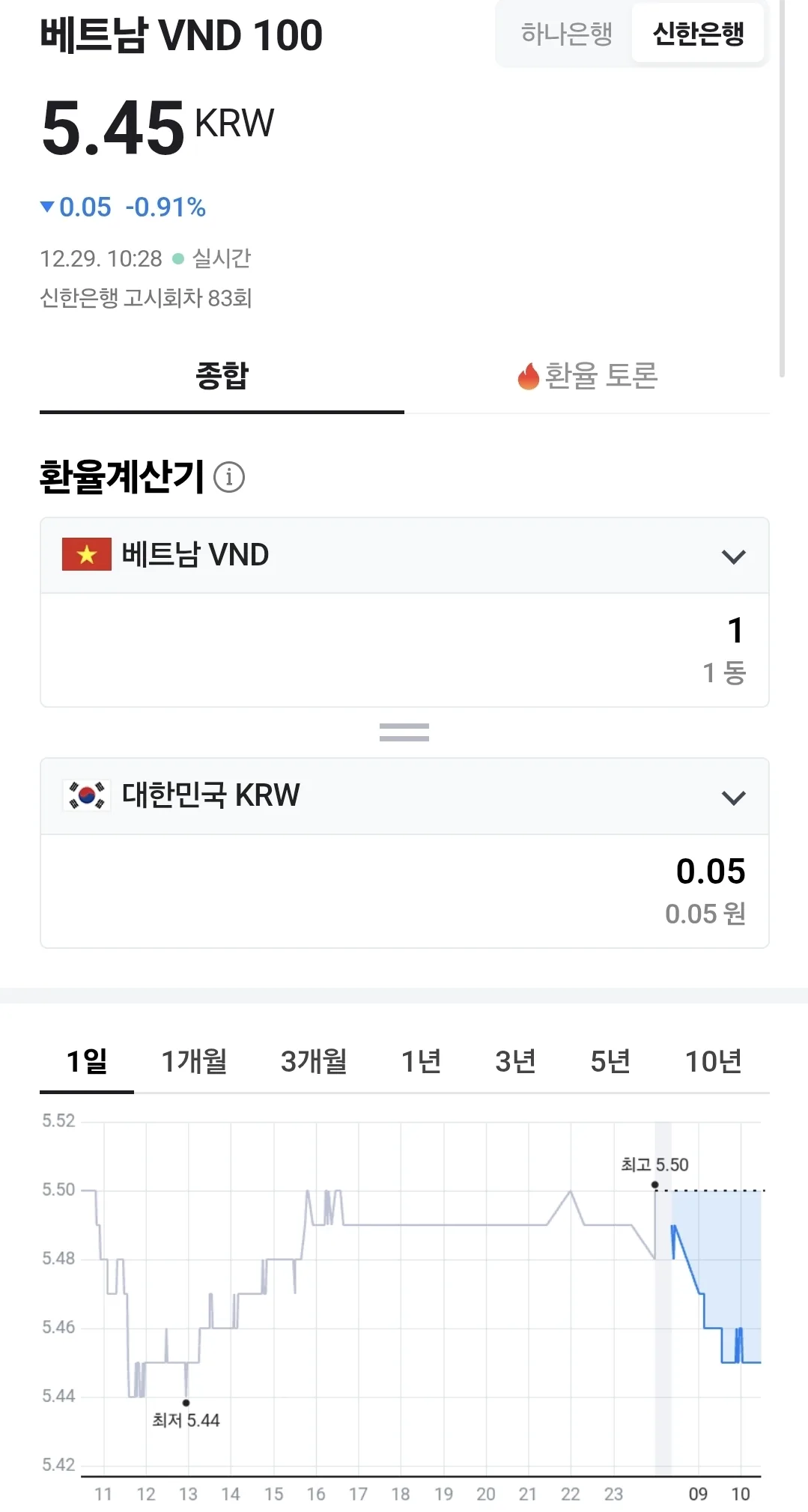Edit the KRW amount field
Viewport: 808px width, 1512px height.
[x=404, y=891]
